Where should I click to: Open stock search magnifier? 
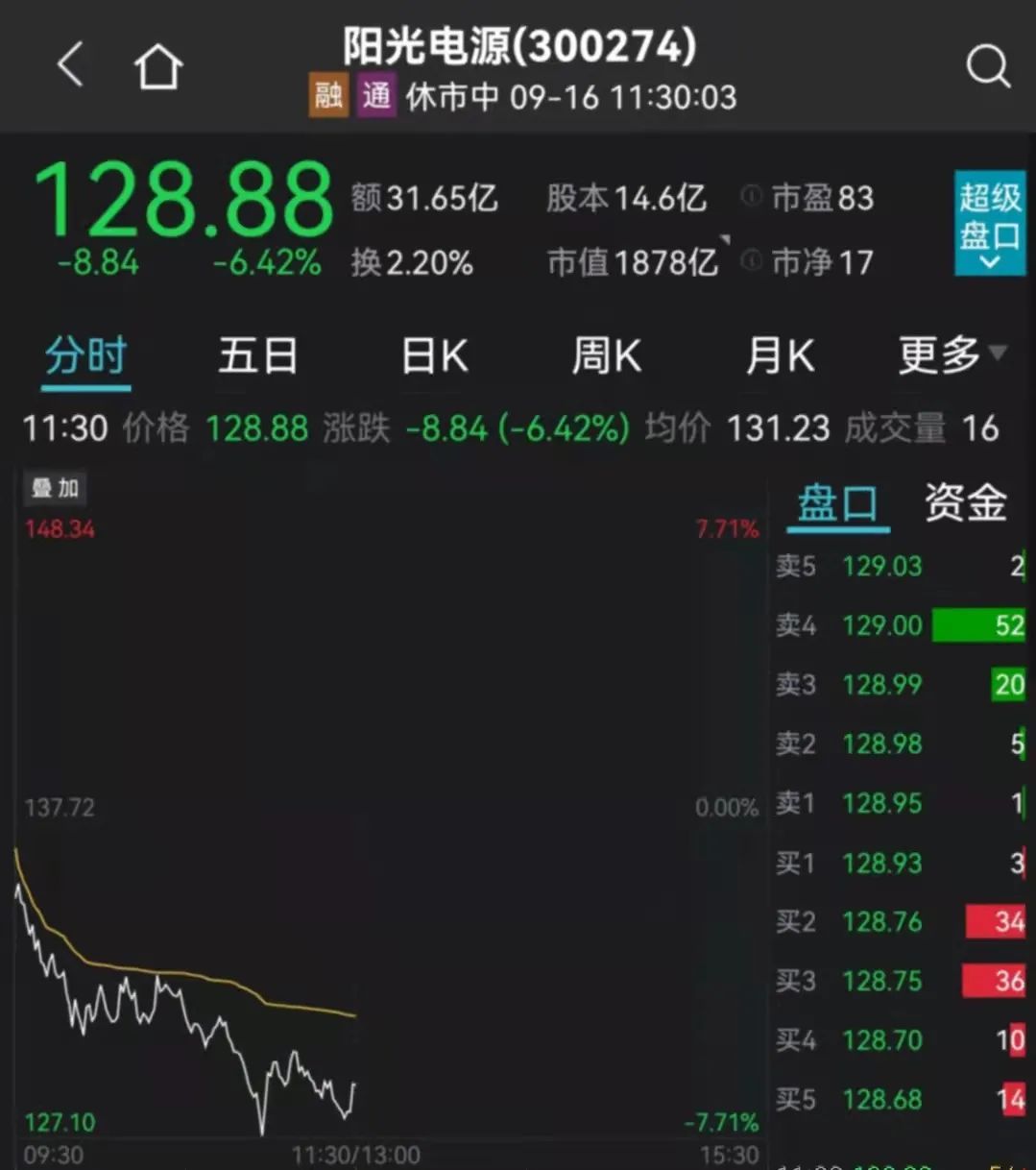(x=987, y=67)
